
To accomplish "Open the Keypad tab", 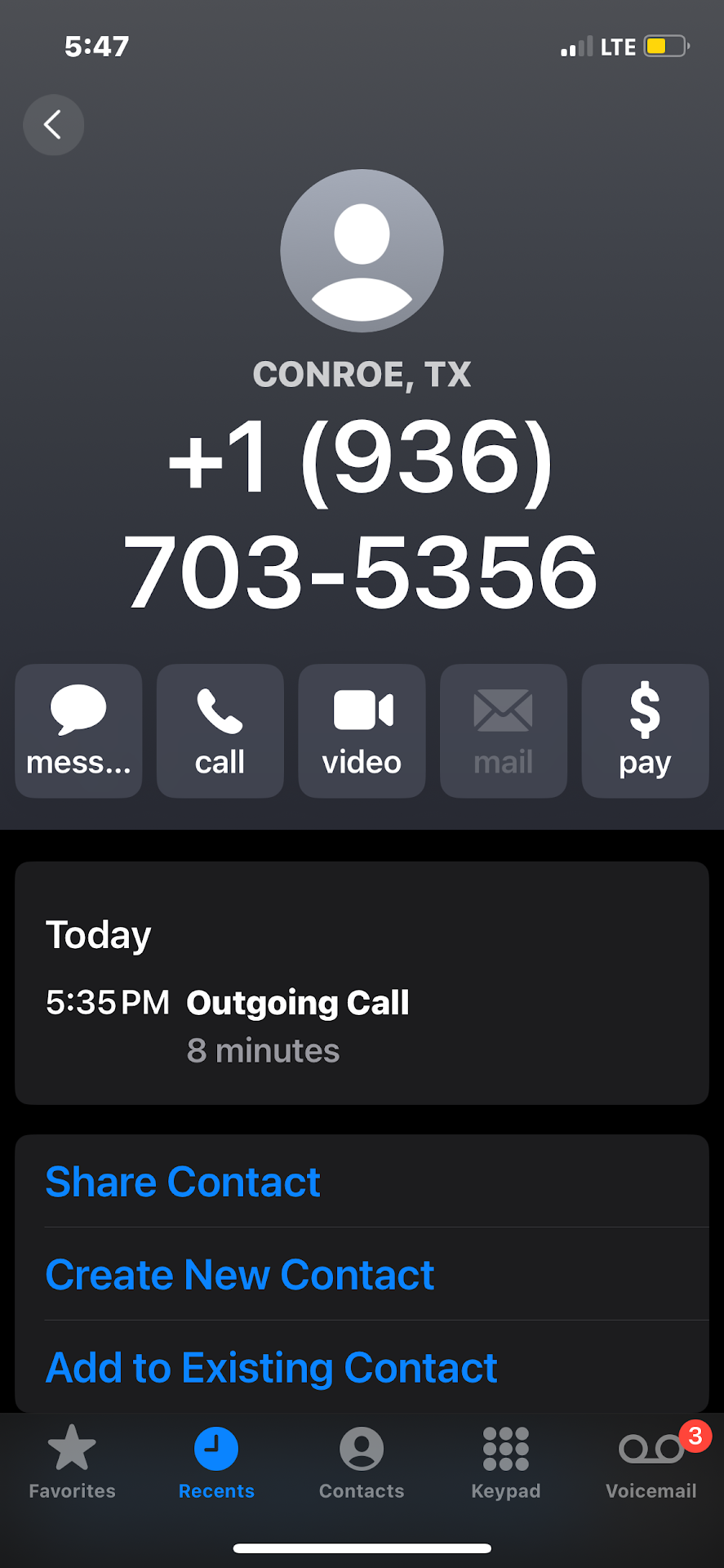I will (x=506, y=1463).
